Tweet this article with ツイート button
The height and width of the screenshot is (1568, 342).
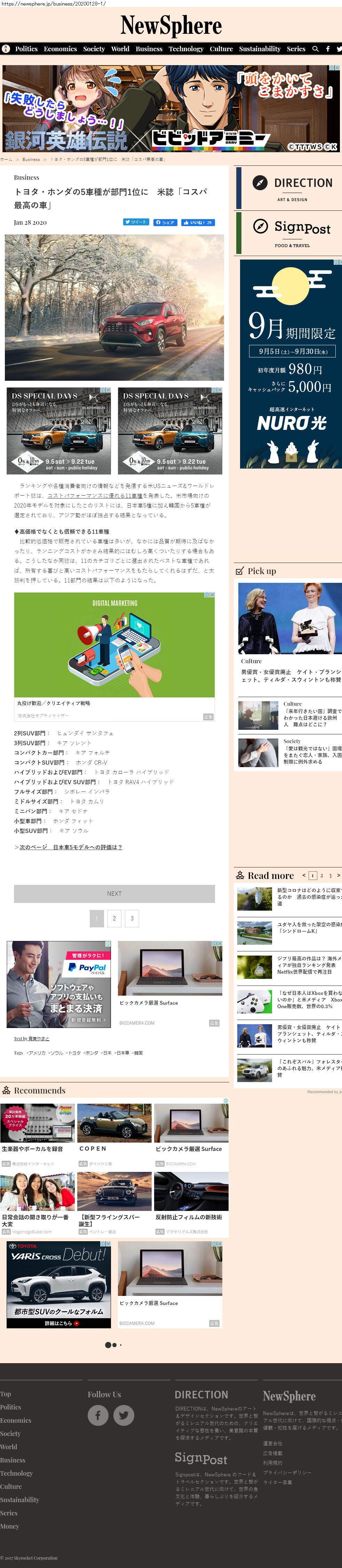coord(136,222)
